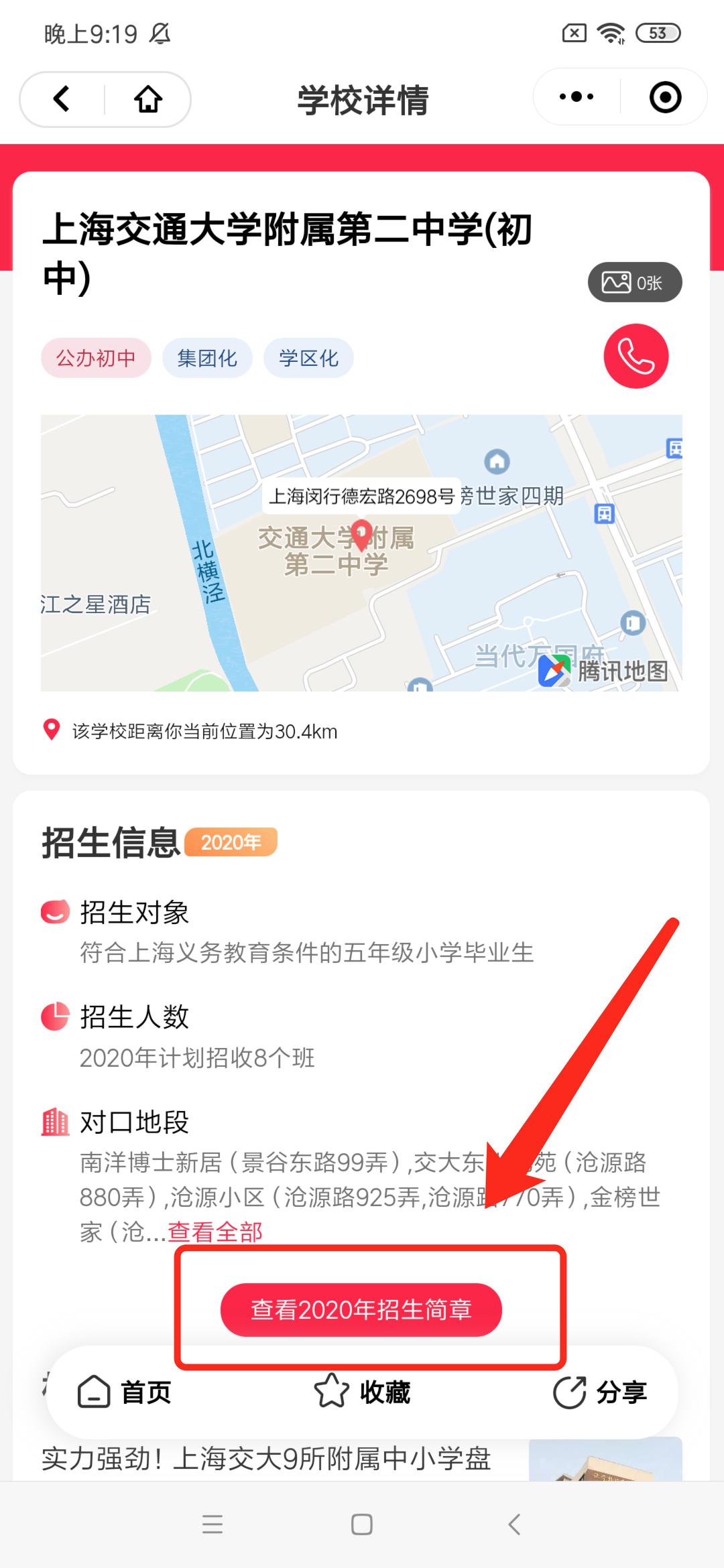The width and height of the screenshot is (724, 1568).
Task: Tap the home icon next to back arrow
Action: point(148,99)
